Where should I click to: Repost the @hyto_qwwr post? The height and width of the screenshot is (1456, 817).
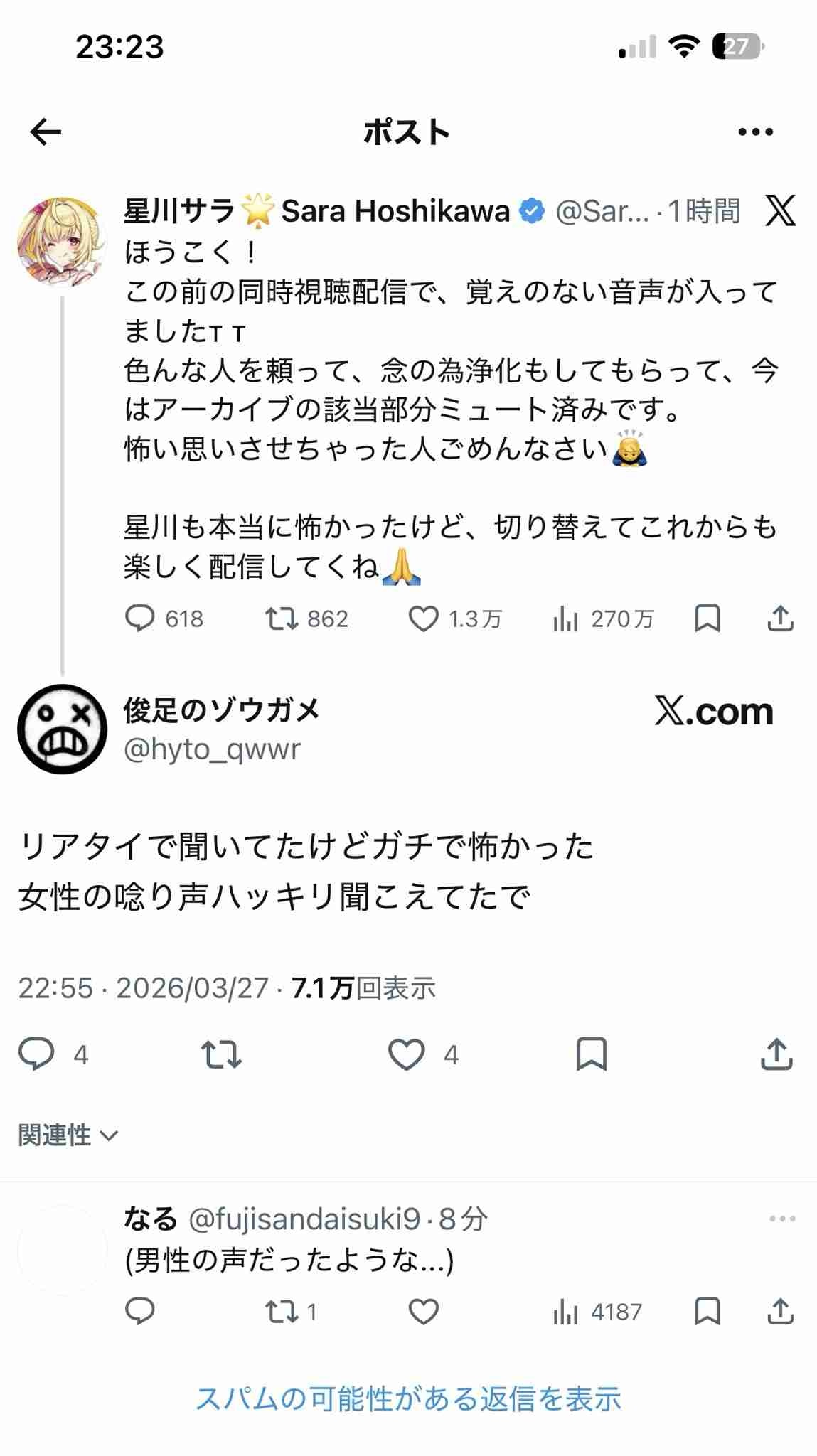(221, 1054)
